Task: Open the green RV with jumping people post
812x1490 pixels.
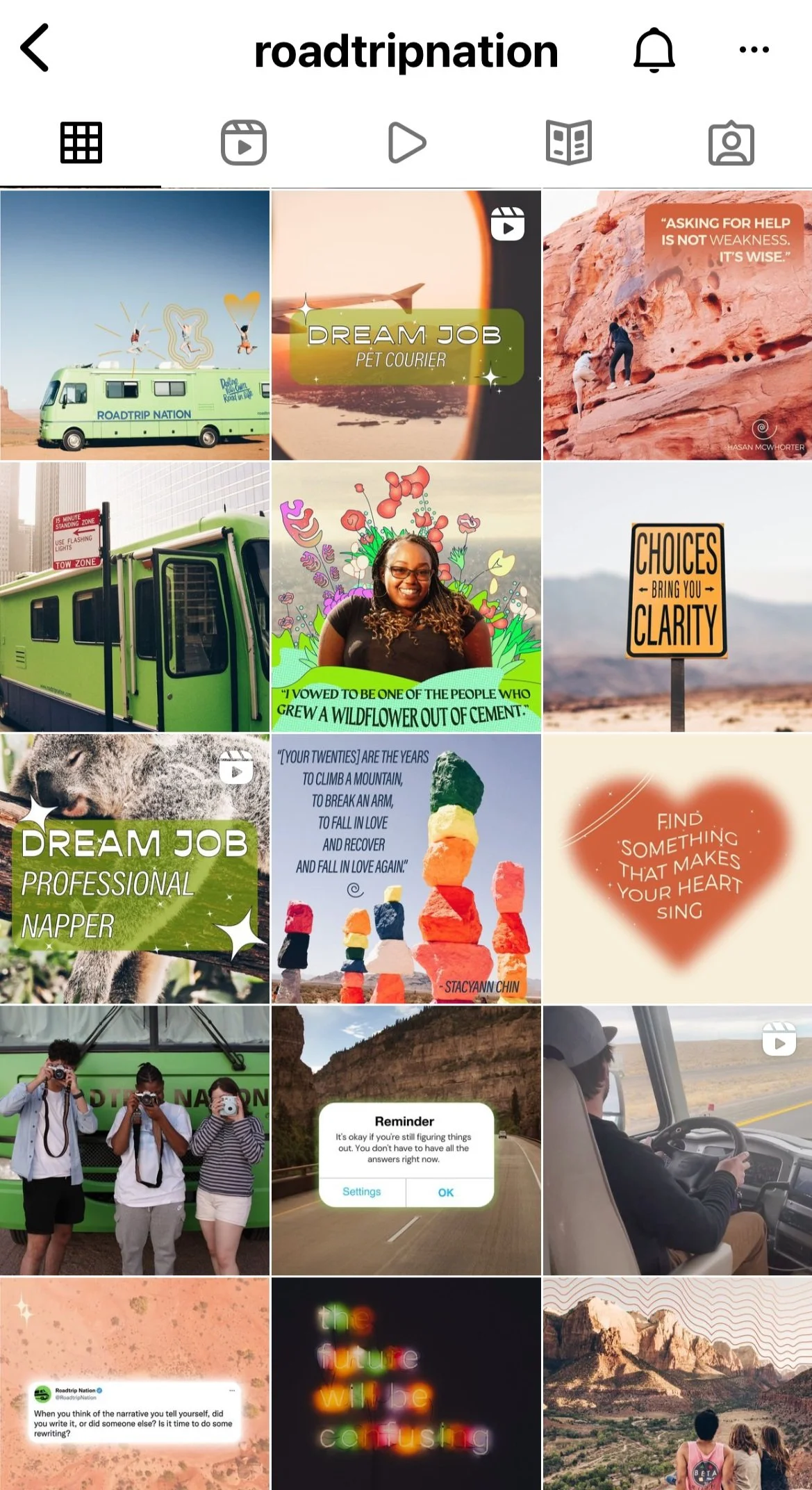Action: click(x=135, y=325)
